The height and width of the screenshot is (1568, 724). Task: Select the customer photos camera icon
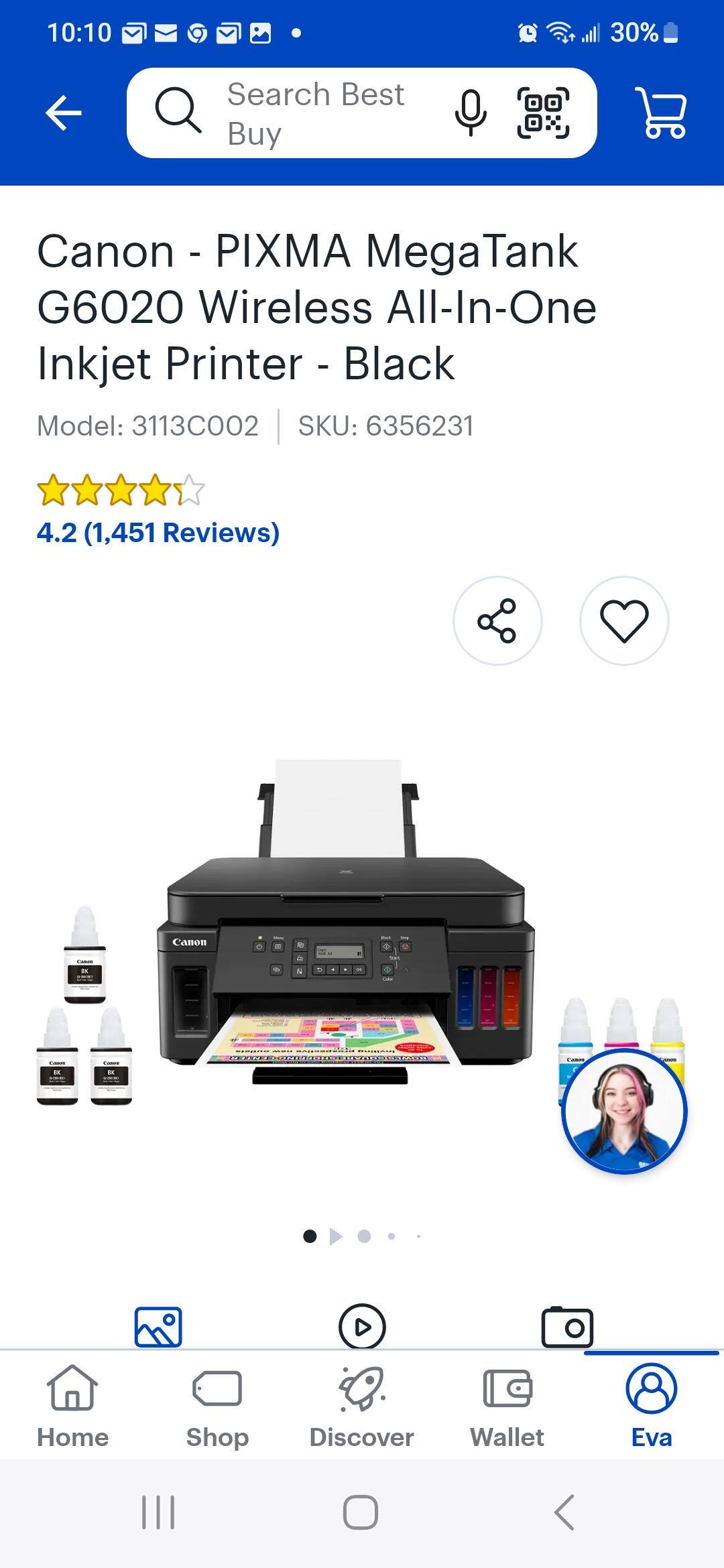[567, 1327]
